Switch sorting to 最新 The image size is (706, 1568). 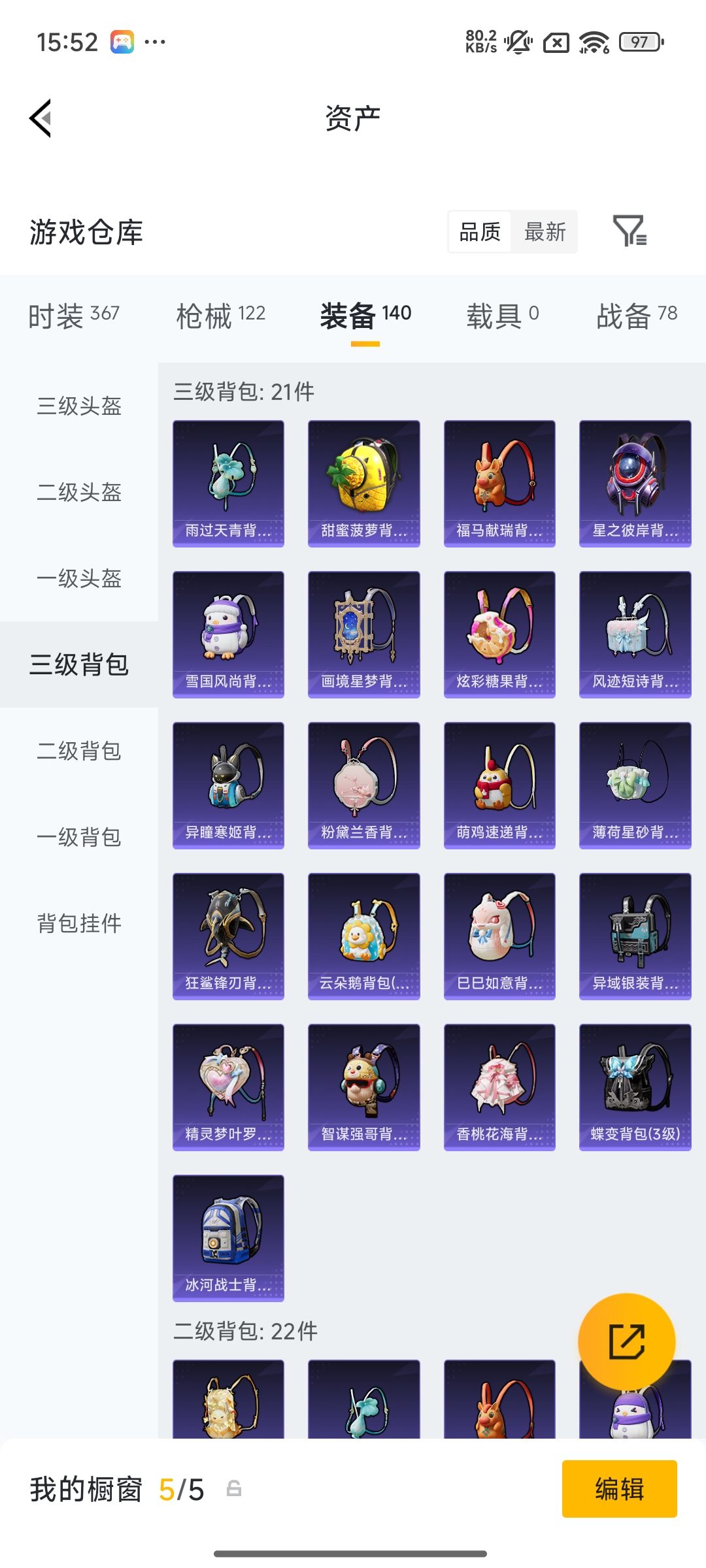point(545,232)
